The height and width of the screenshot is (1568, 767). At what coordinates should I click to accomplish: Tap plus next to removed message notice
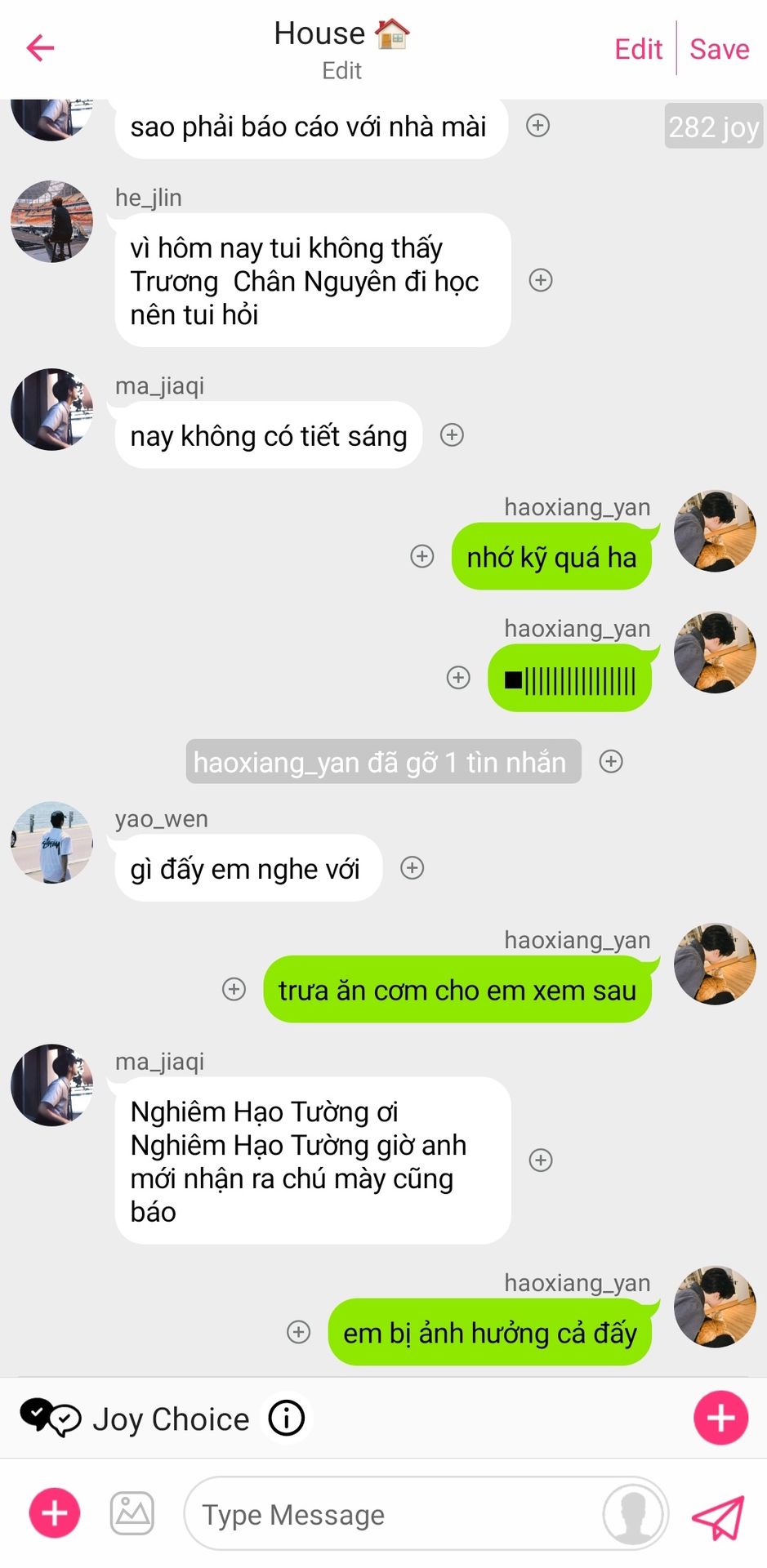coord(611,761)
